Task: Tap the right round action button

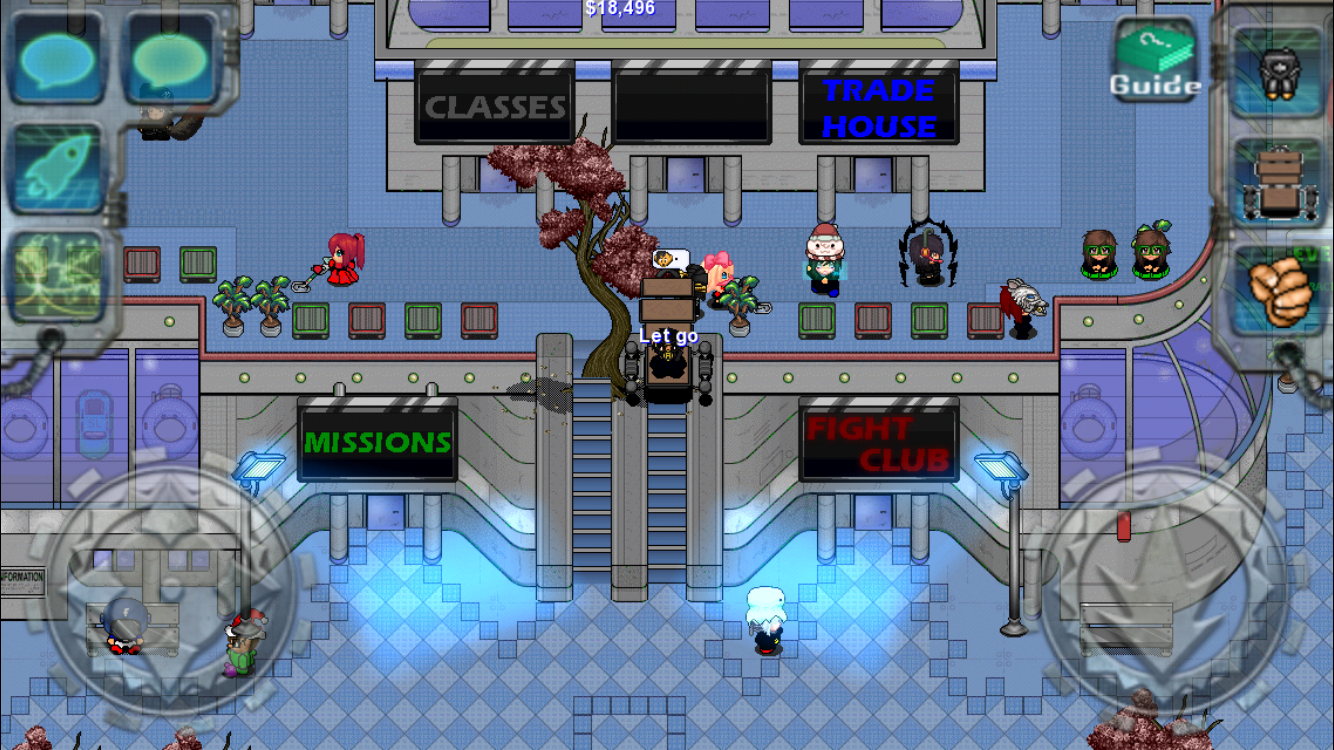Action: point(1165,588)
